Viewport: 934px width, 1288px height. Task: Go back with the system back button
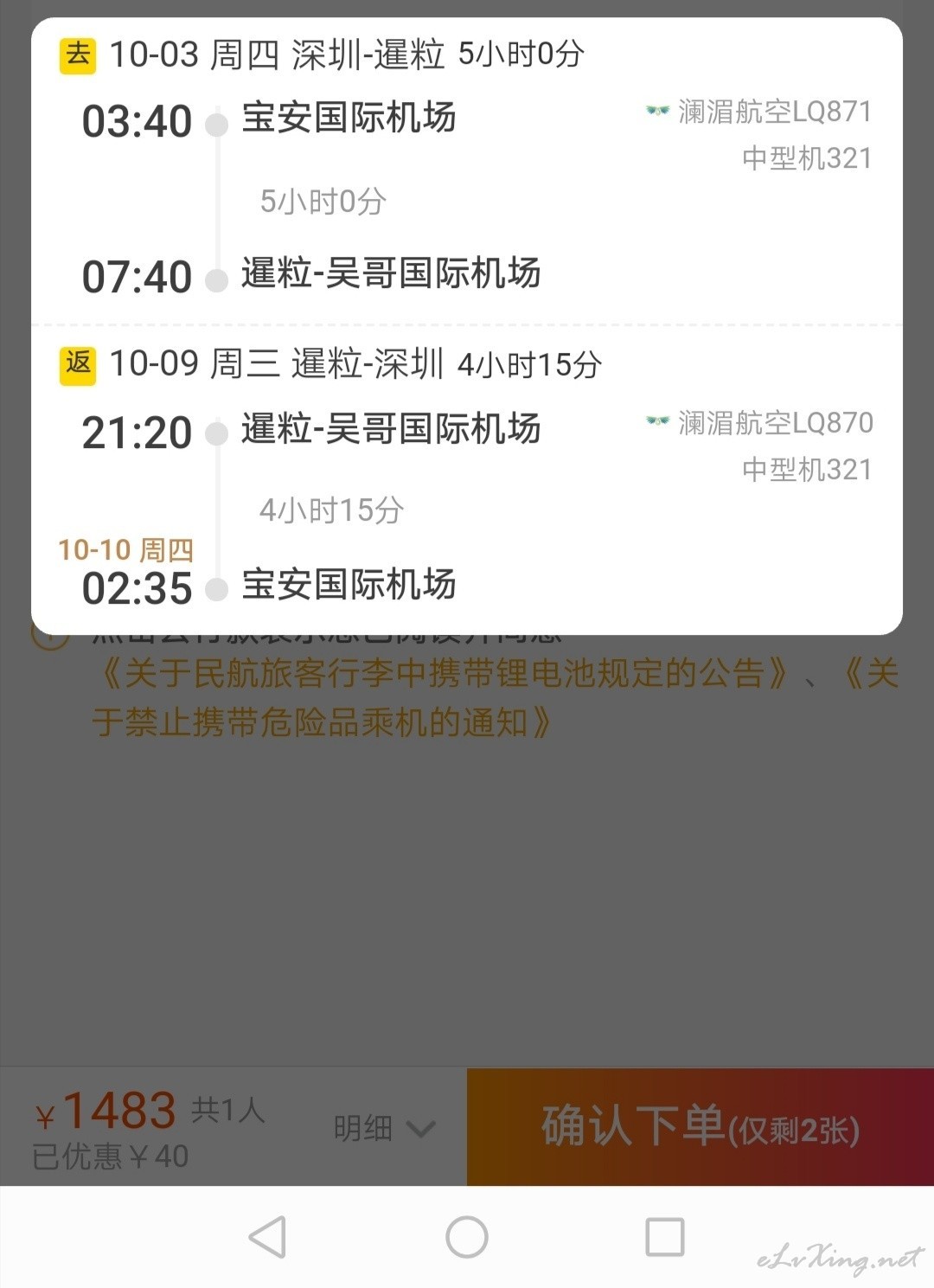(x=267, y=1237)
